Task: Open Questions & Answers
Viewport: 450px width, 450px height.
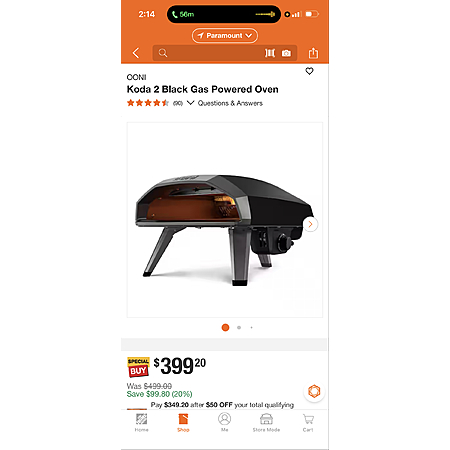Action: pos(230,103)
